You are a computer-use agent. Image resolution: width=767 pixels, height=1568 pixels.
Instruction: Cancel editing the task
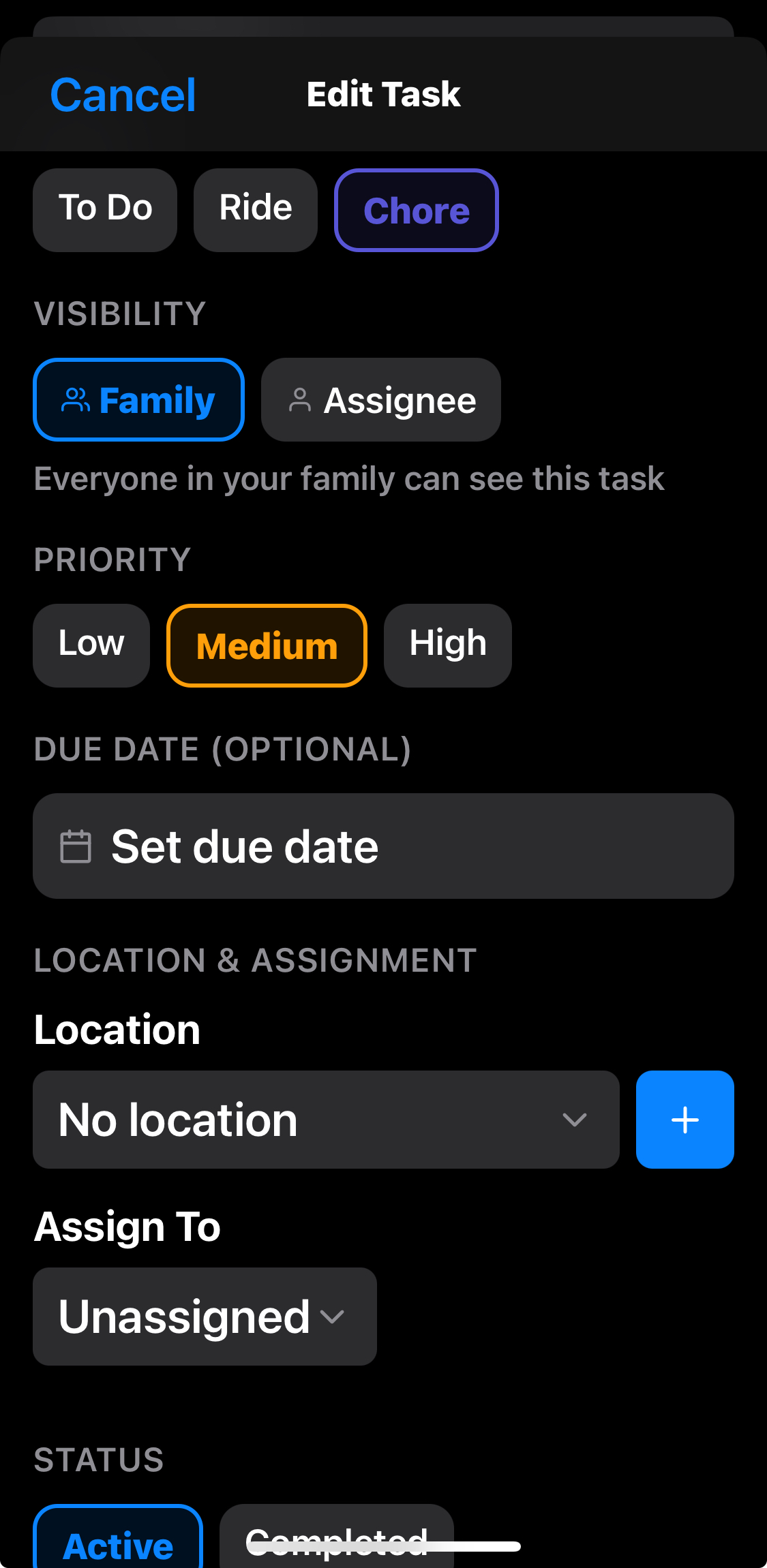point(121,94)
